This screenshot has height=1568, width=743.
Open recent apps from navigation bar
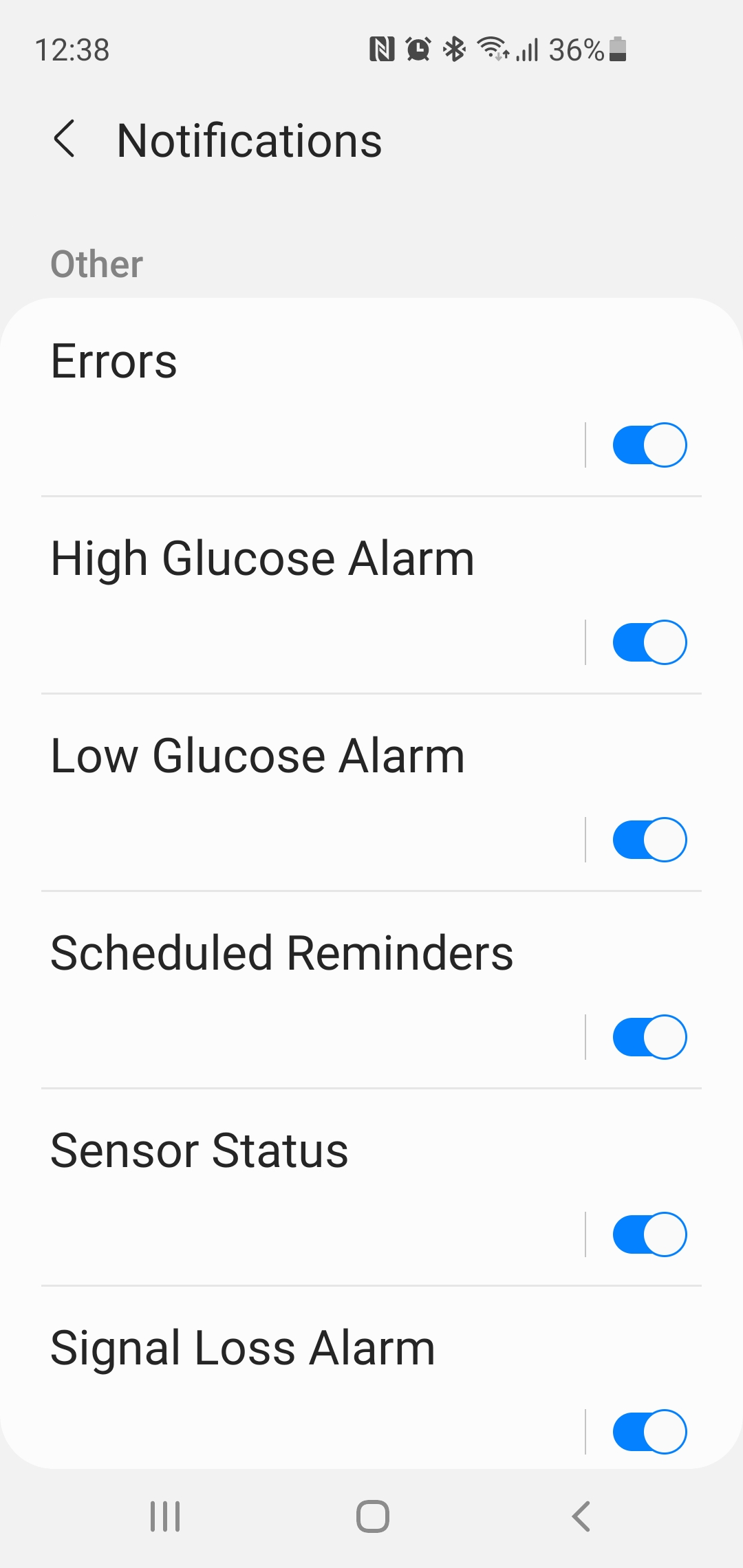165,1516
